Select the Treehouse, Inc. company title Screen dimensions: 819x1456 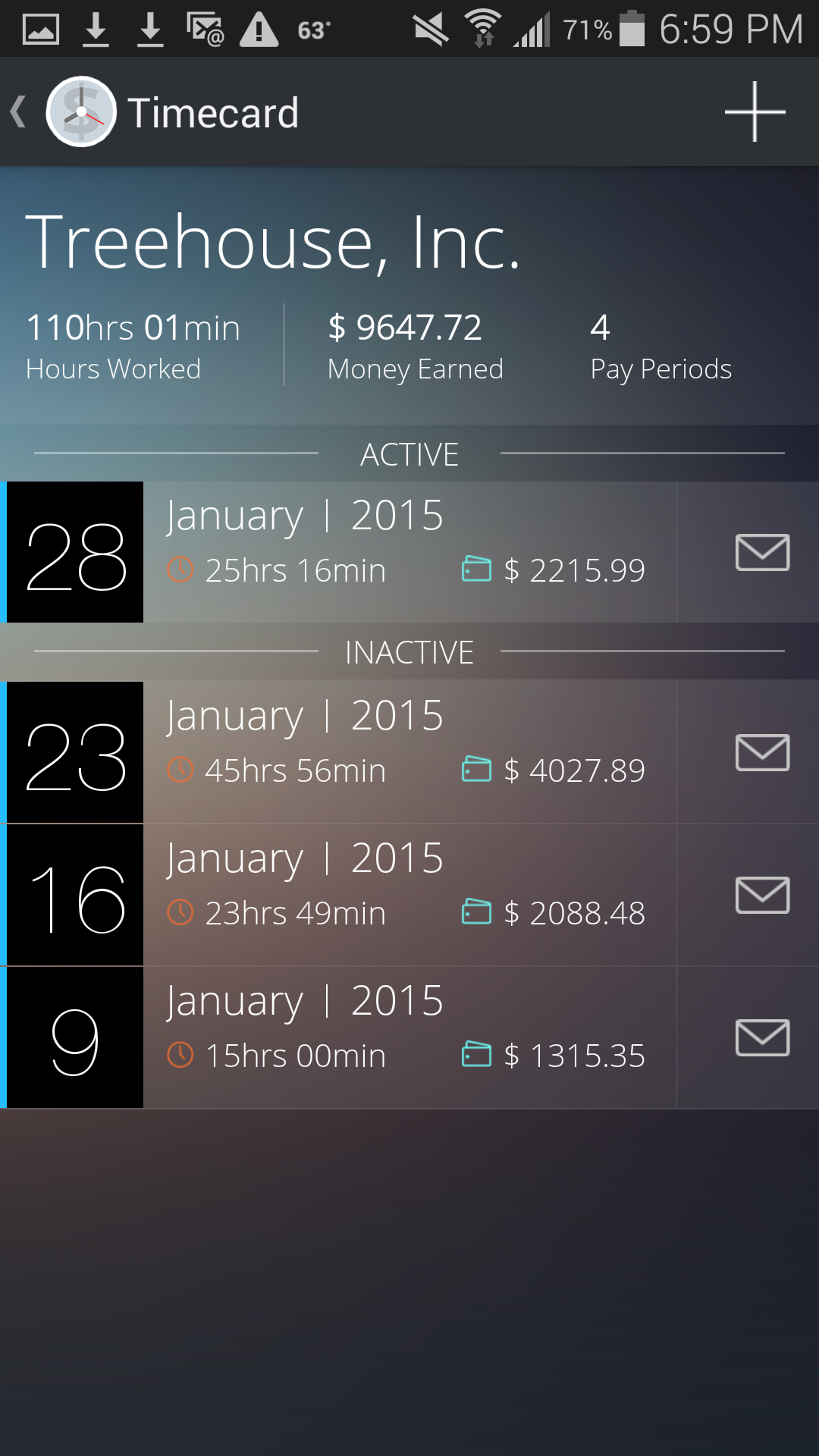pos(273,243)
